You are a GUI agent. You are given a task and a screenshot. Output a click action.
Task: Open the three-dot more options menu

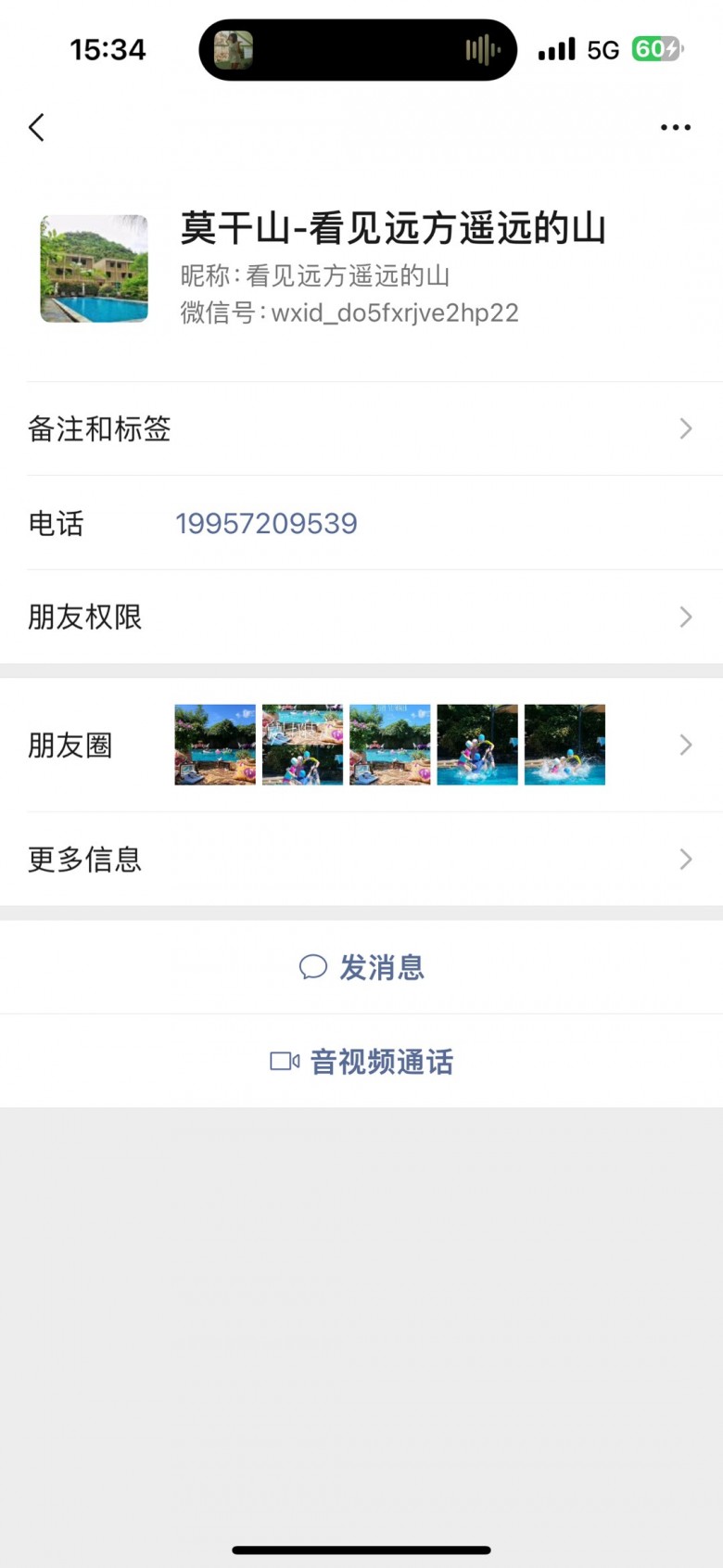point(675,128)
